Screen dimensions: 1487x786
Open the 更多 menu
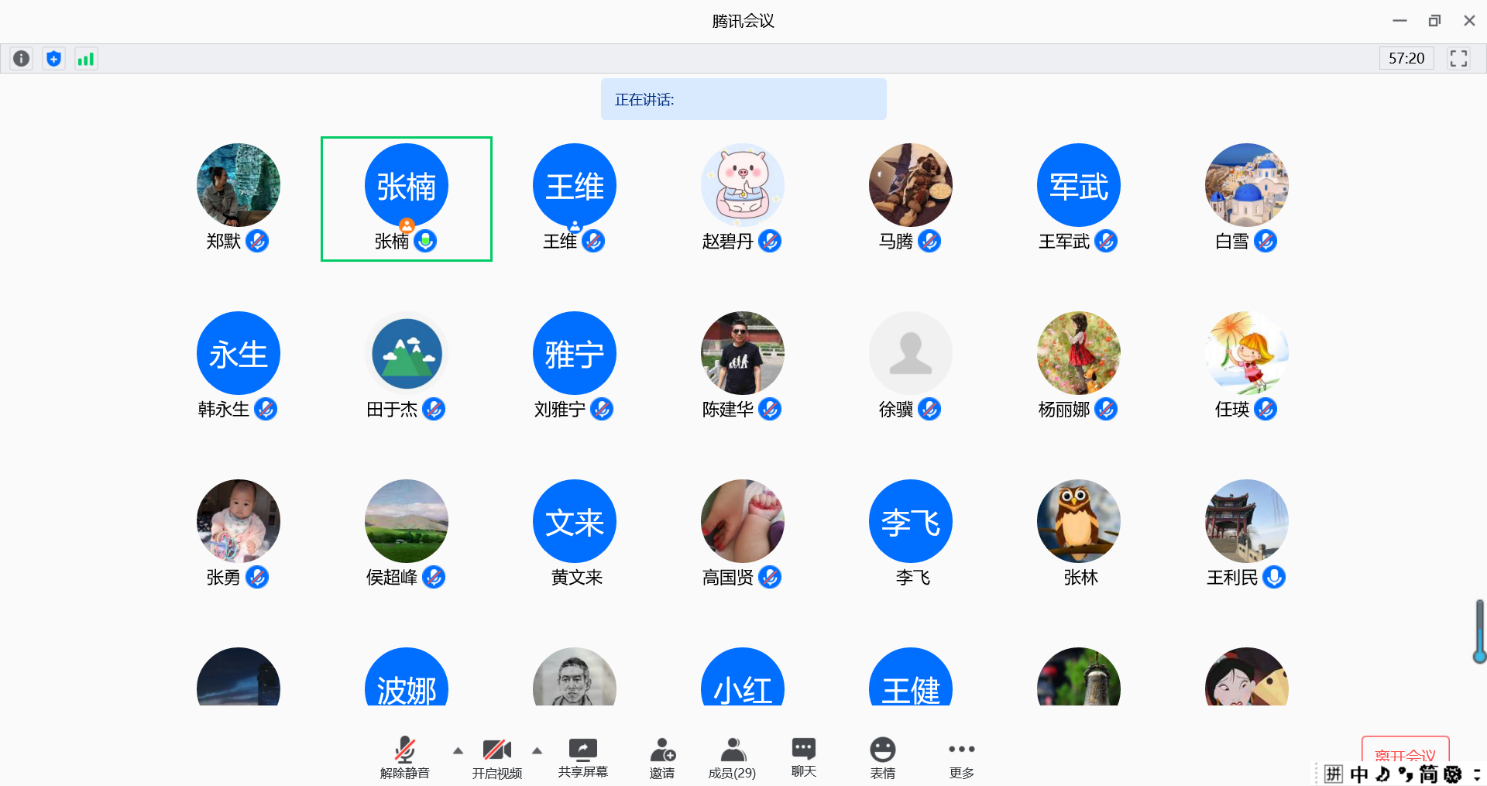[961, 757]
